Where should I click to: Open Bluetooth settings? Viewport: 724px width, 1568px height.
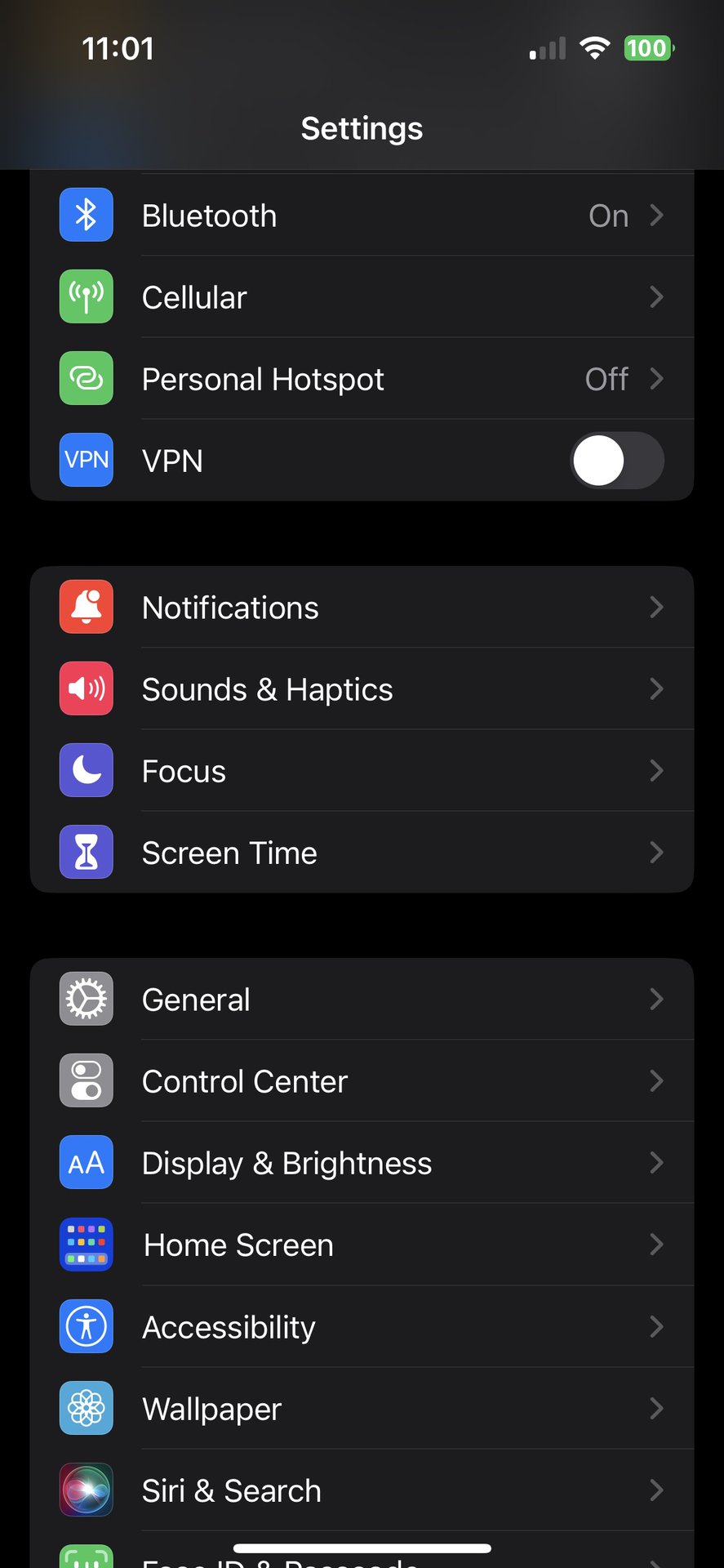point(362,216)
